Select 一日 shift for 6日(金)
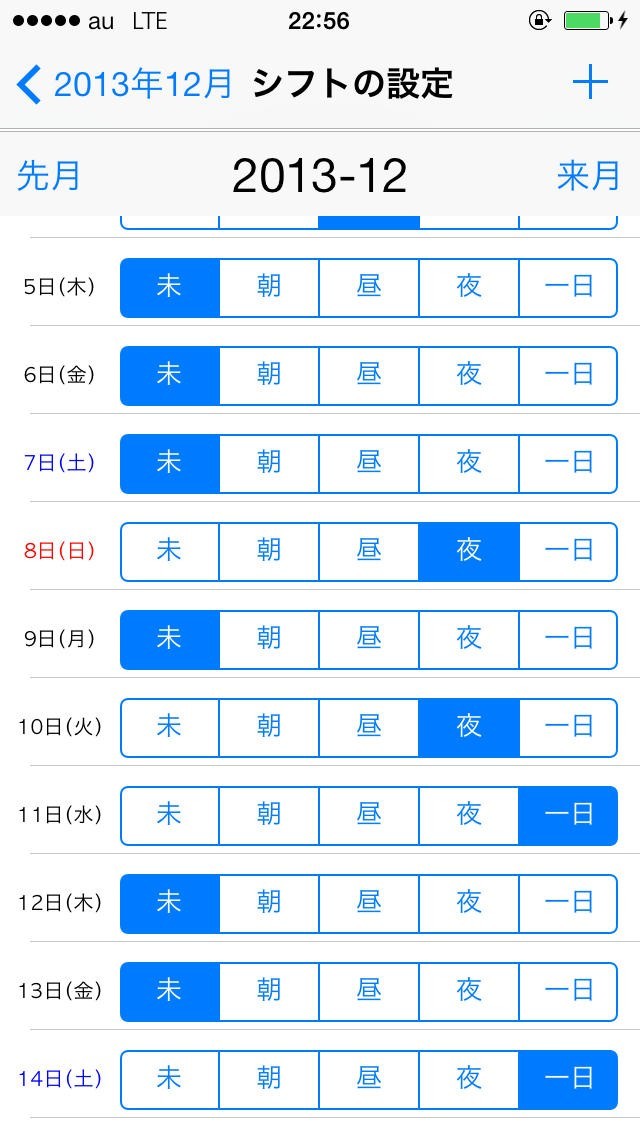The image size is (640, 1136). (x=568, y=375)
